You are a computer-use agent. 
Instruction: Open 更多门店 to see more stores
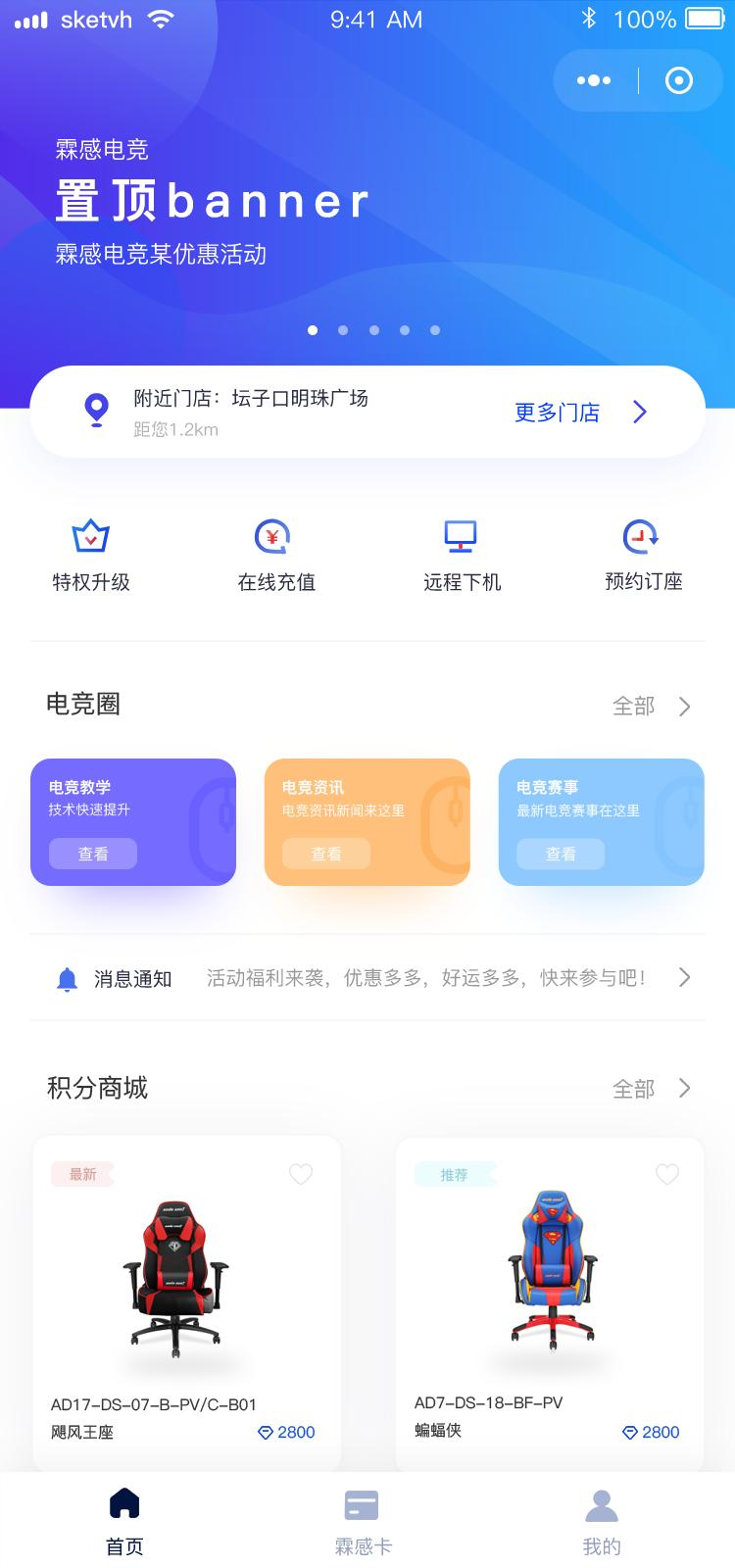click(x=580, y=413)
